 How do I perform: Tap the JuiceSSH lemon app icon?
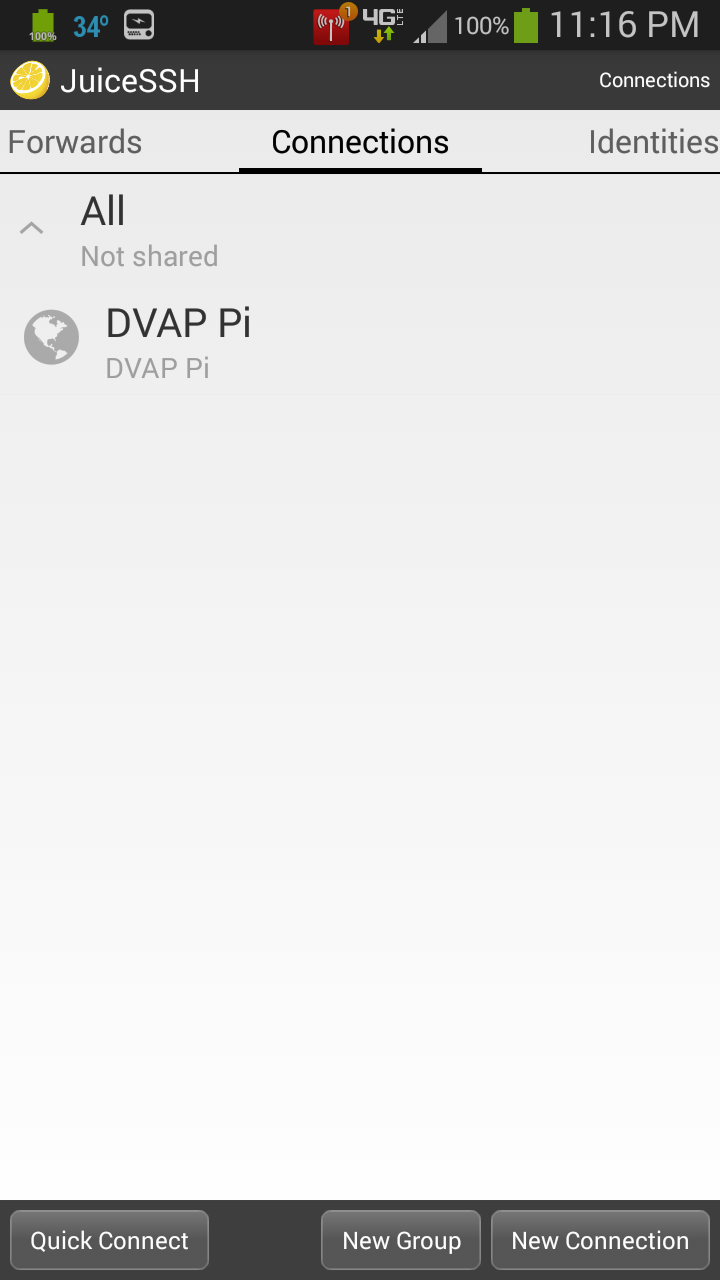click(x=30, y=80)
